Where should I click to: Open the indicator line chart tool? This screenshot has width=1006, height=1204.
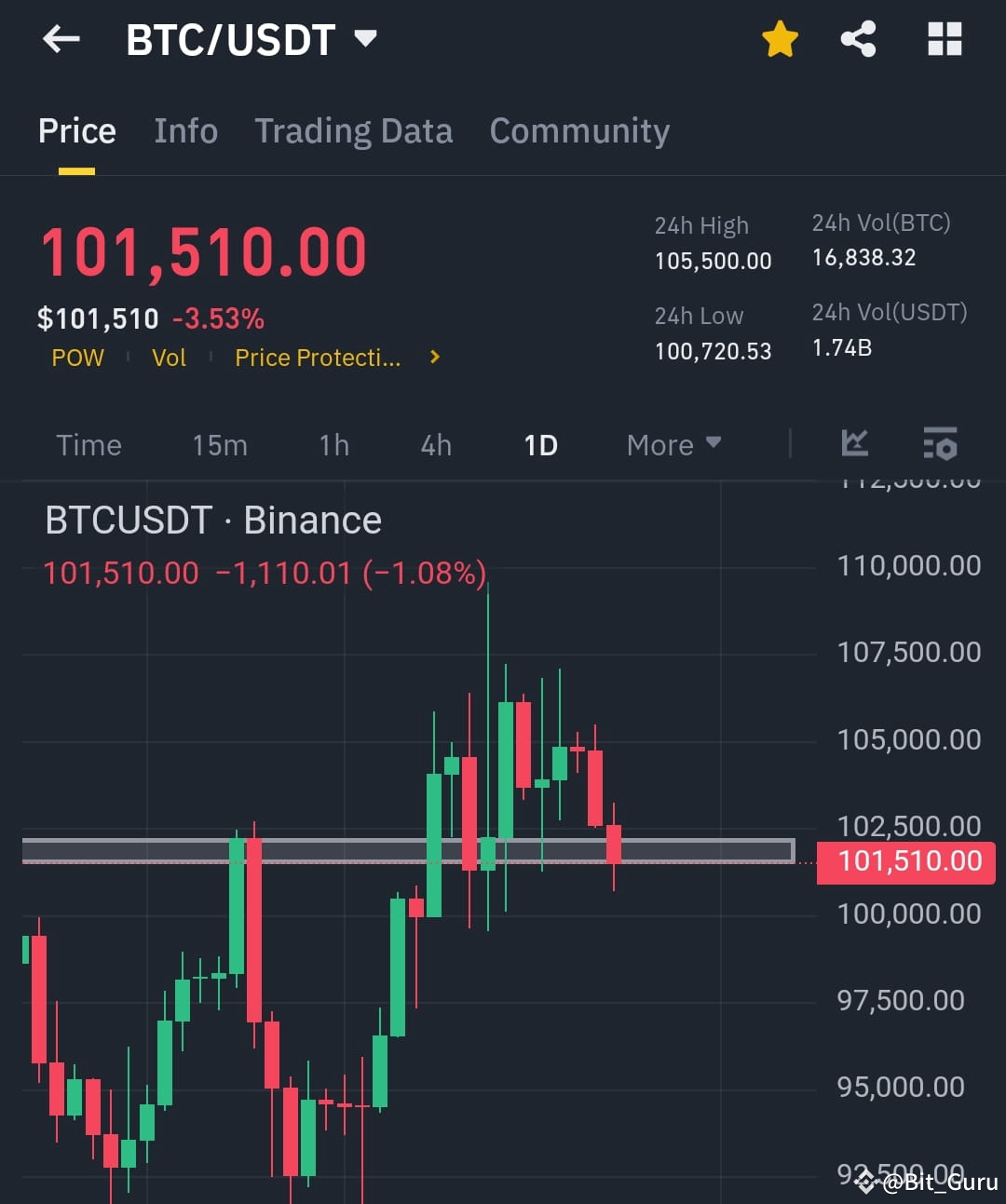click(854, 444)
